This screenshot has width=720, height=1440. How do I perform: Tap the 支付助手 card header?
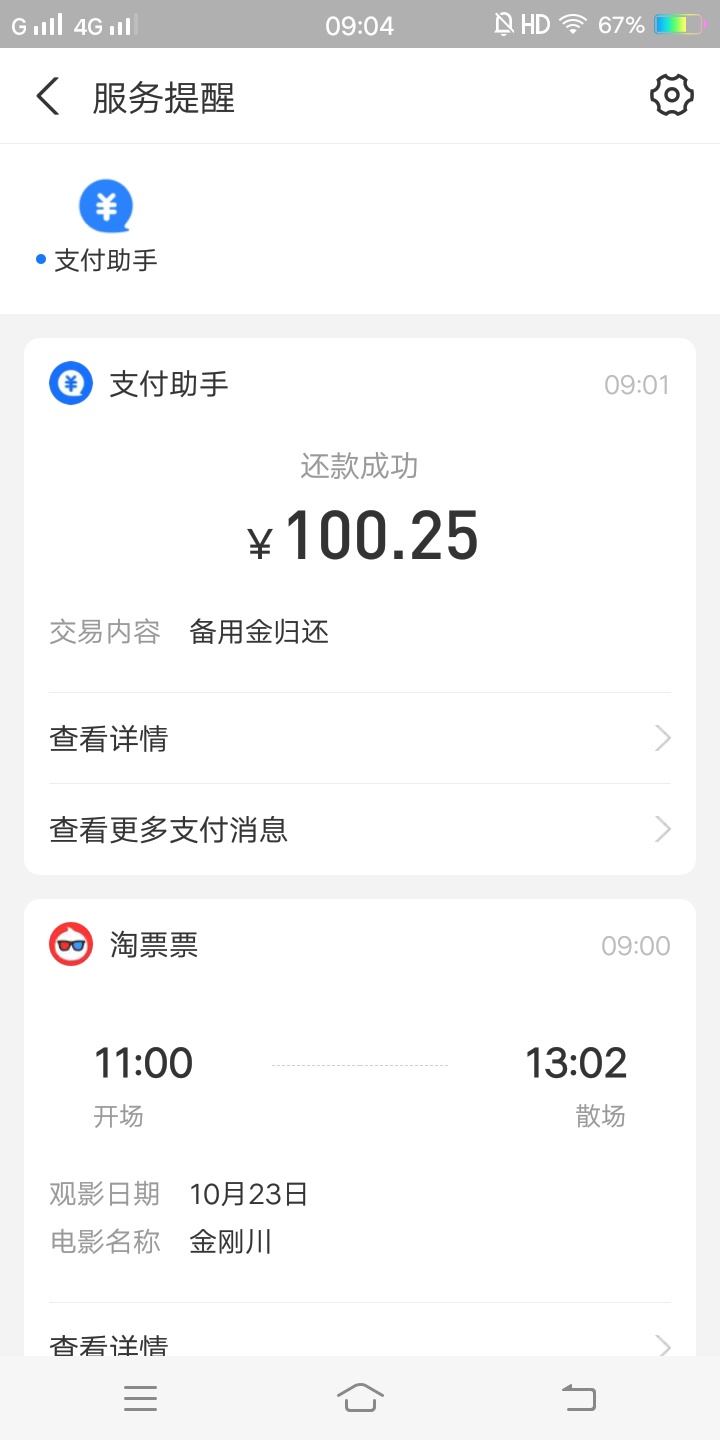tap(360, 384)
